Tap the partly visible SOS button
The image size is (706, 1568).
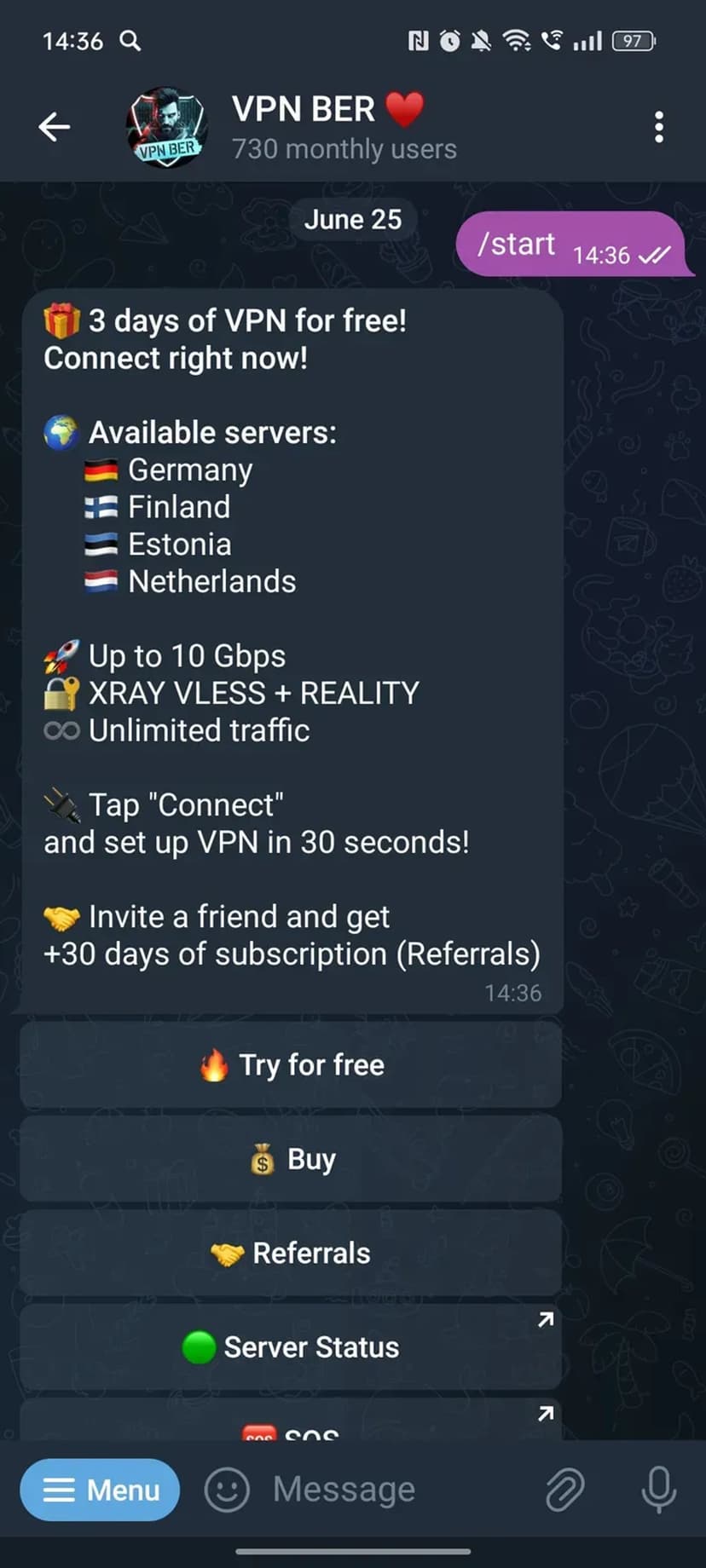(x=291, y=1423)
